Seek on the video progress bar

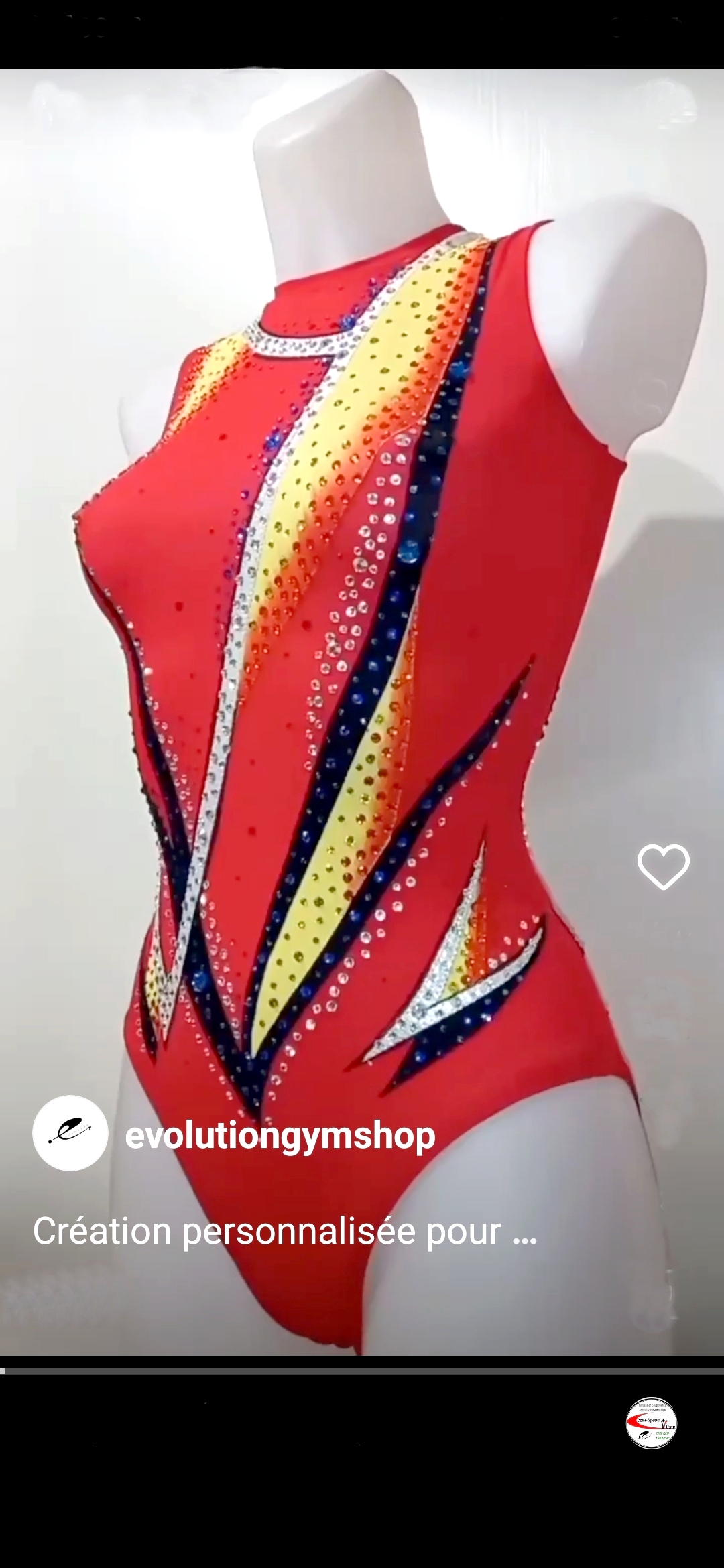click(x=362, y=1371)
